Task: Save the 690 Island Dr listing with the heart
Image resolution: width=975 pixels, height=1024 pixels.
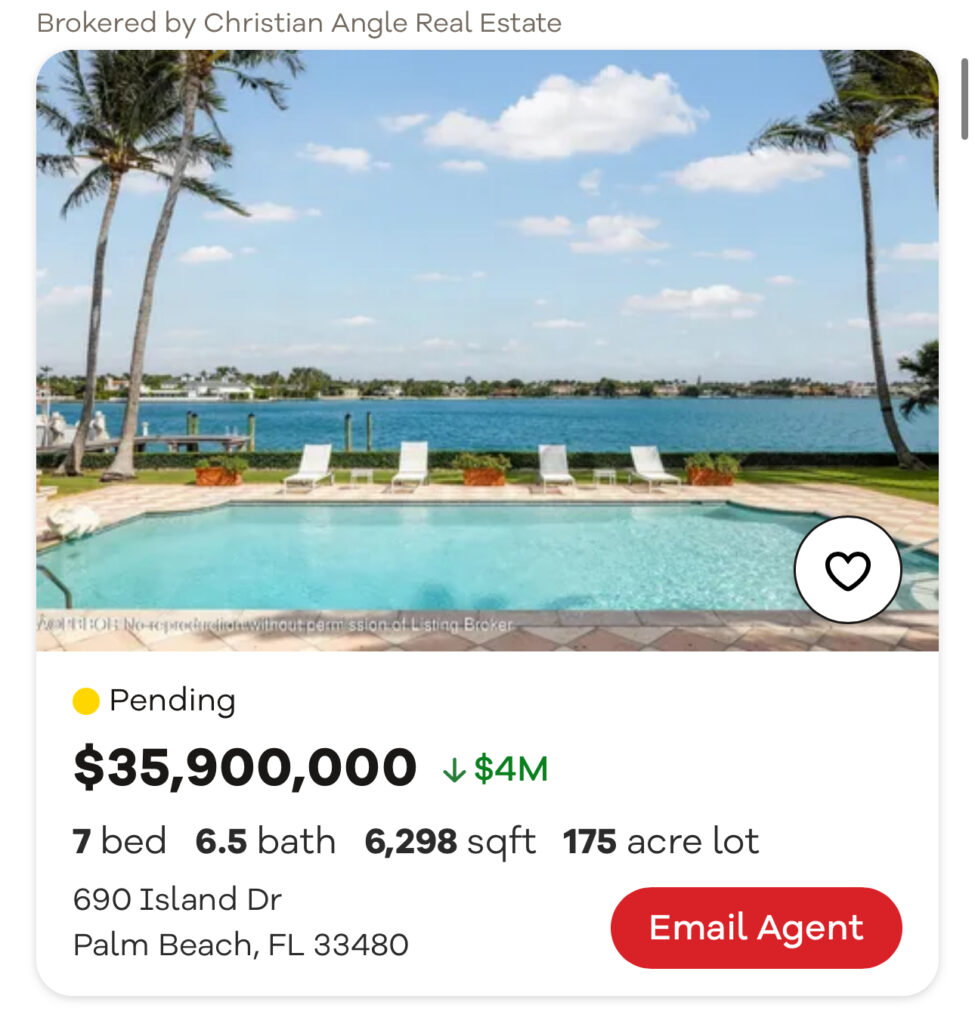Action: click(847, 570)
